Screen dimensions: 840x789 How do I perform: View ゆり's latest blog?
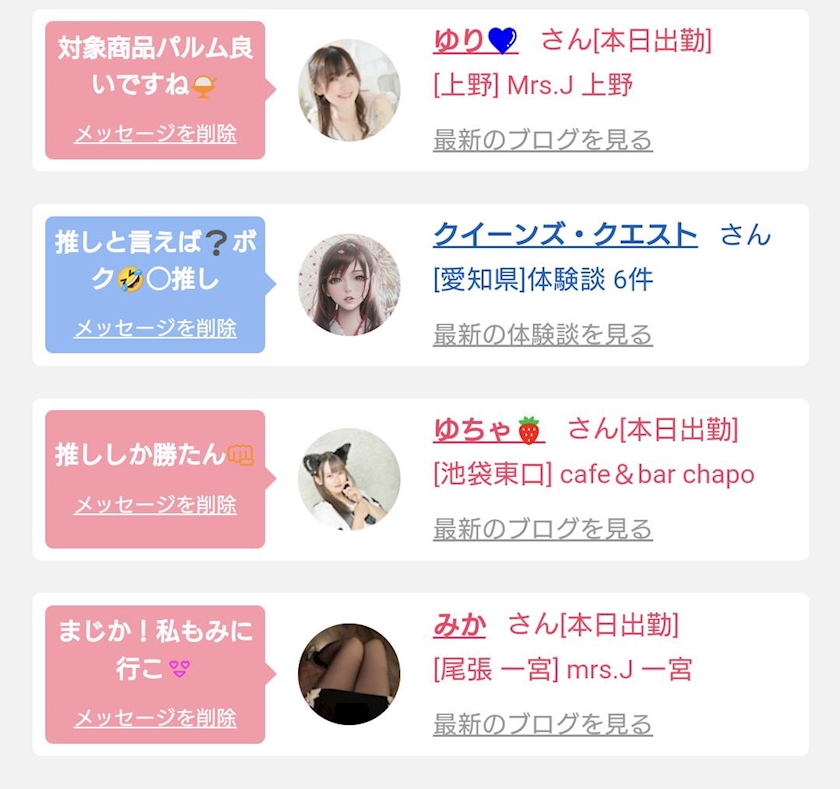tap(542, 140)
